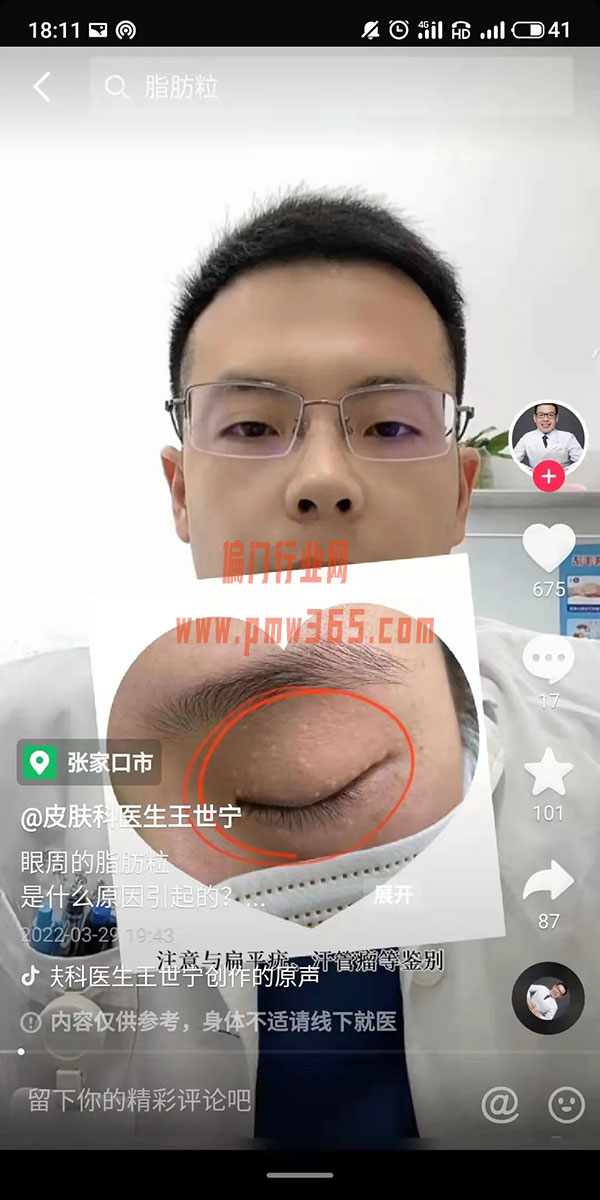Mention someone using the @ icon
The width and height of the screenshot is (600, 1200).
click(499, 1103)
